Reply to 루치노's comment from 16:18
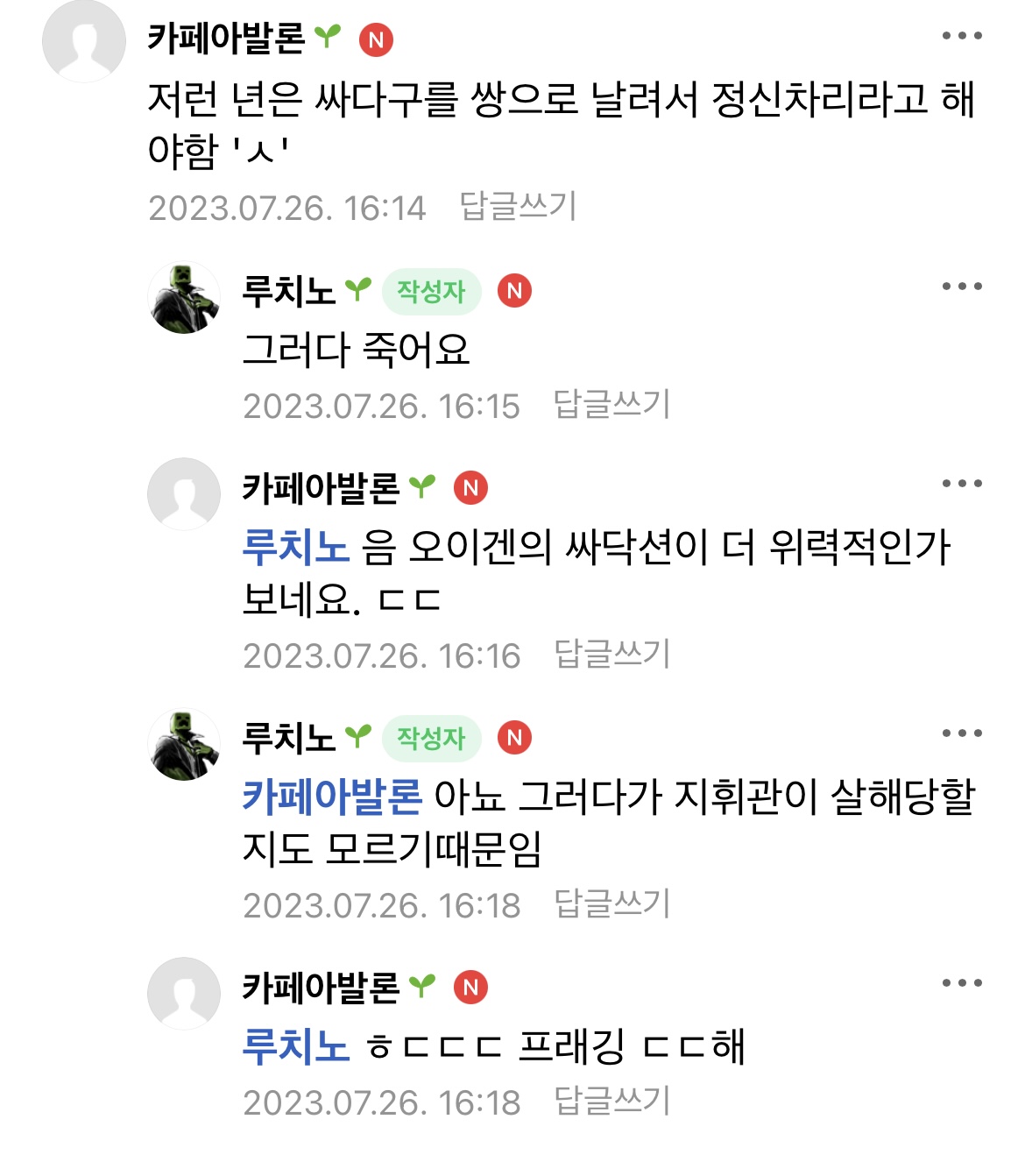 point(611,904)
